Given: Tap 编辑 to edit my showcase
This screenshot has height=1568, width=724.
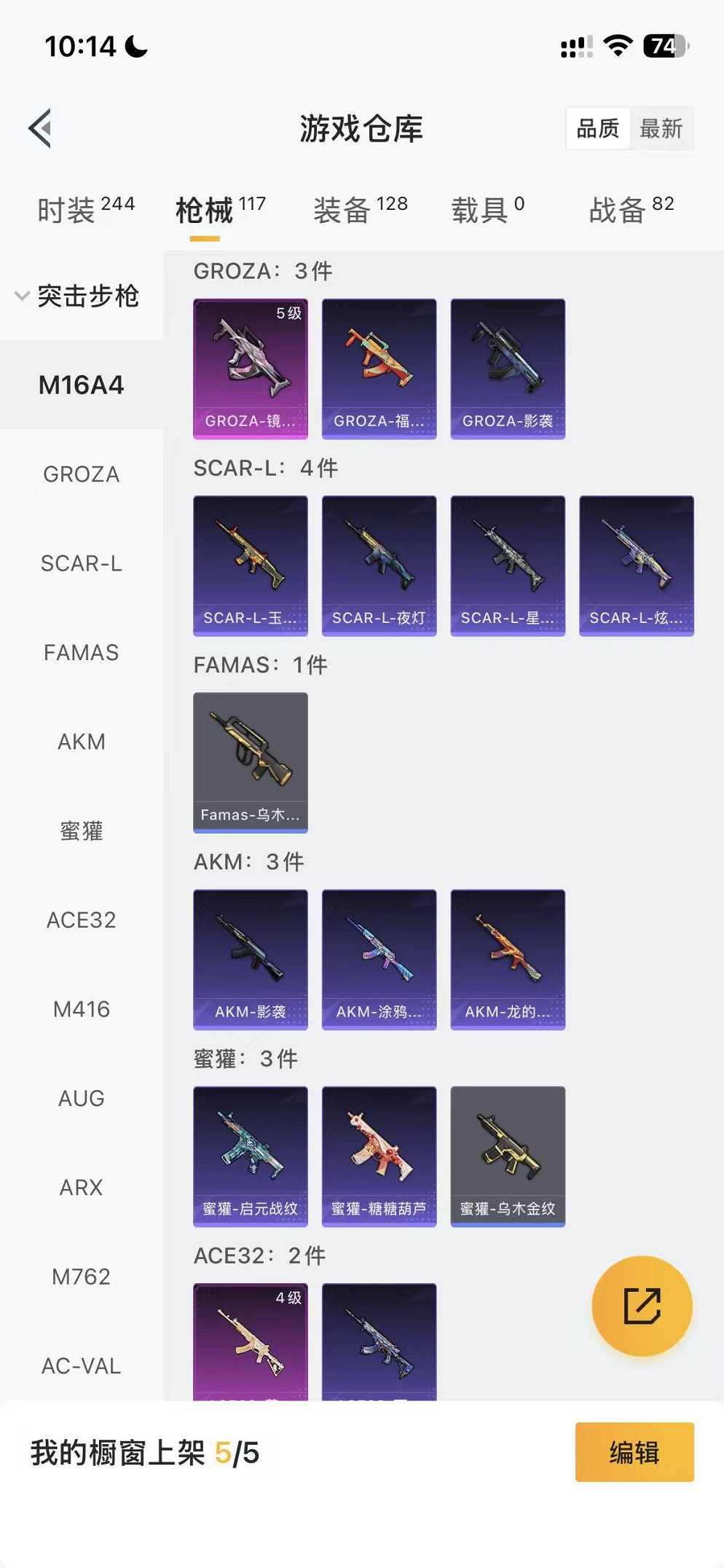Looking at the screenshot, I should point(634,1452).
